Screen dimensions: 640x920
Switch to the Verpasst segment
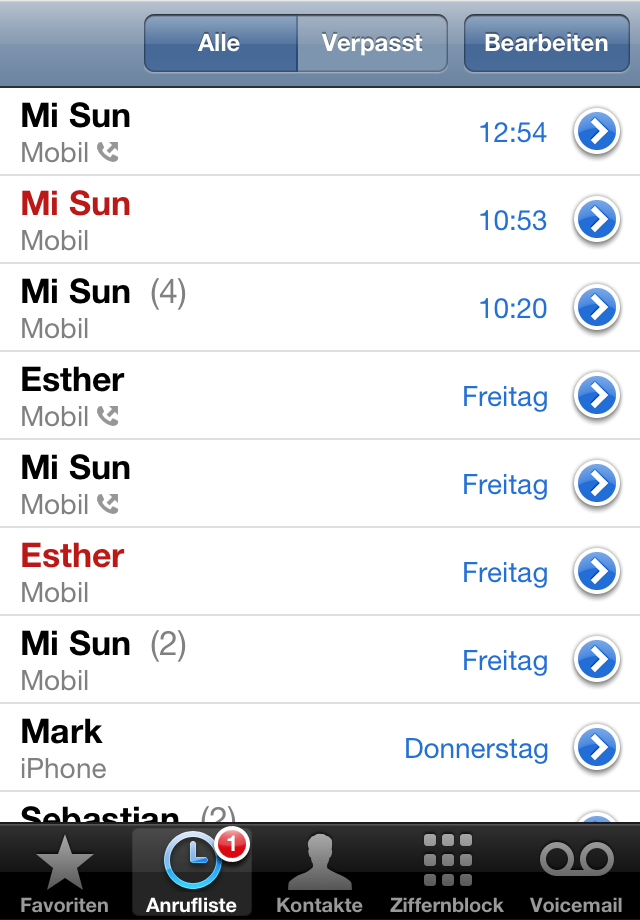[x=372, y=44]
